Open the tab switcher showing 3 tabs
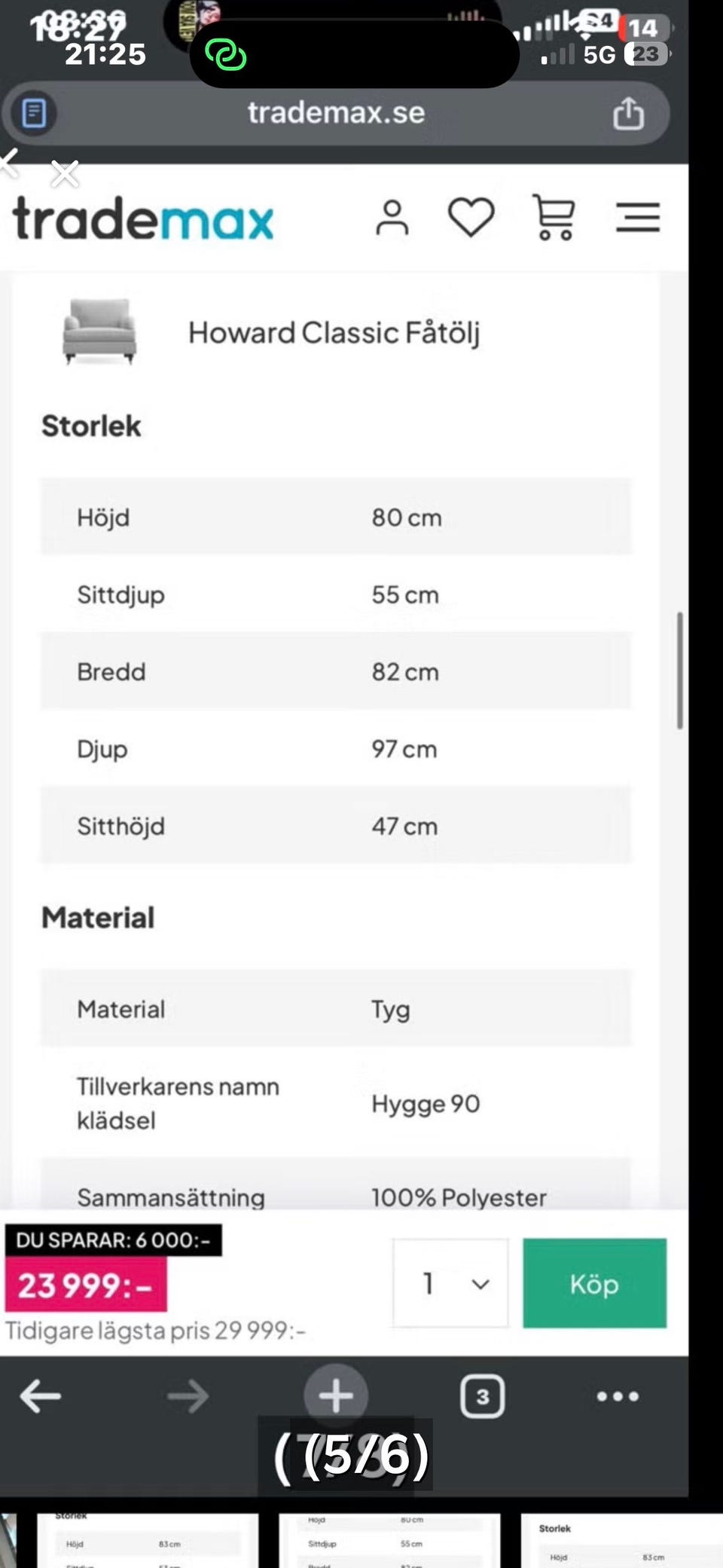Image resolution: width=723 pixels, height=1568 pixels. [x=482, y=1396]
